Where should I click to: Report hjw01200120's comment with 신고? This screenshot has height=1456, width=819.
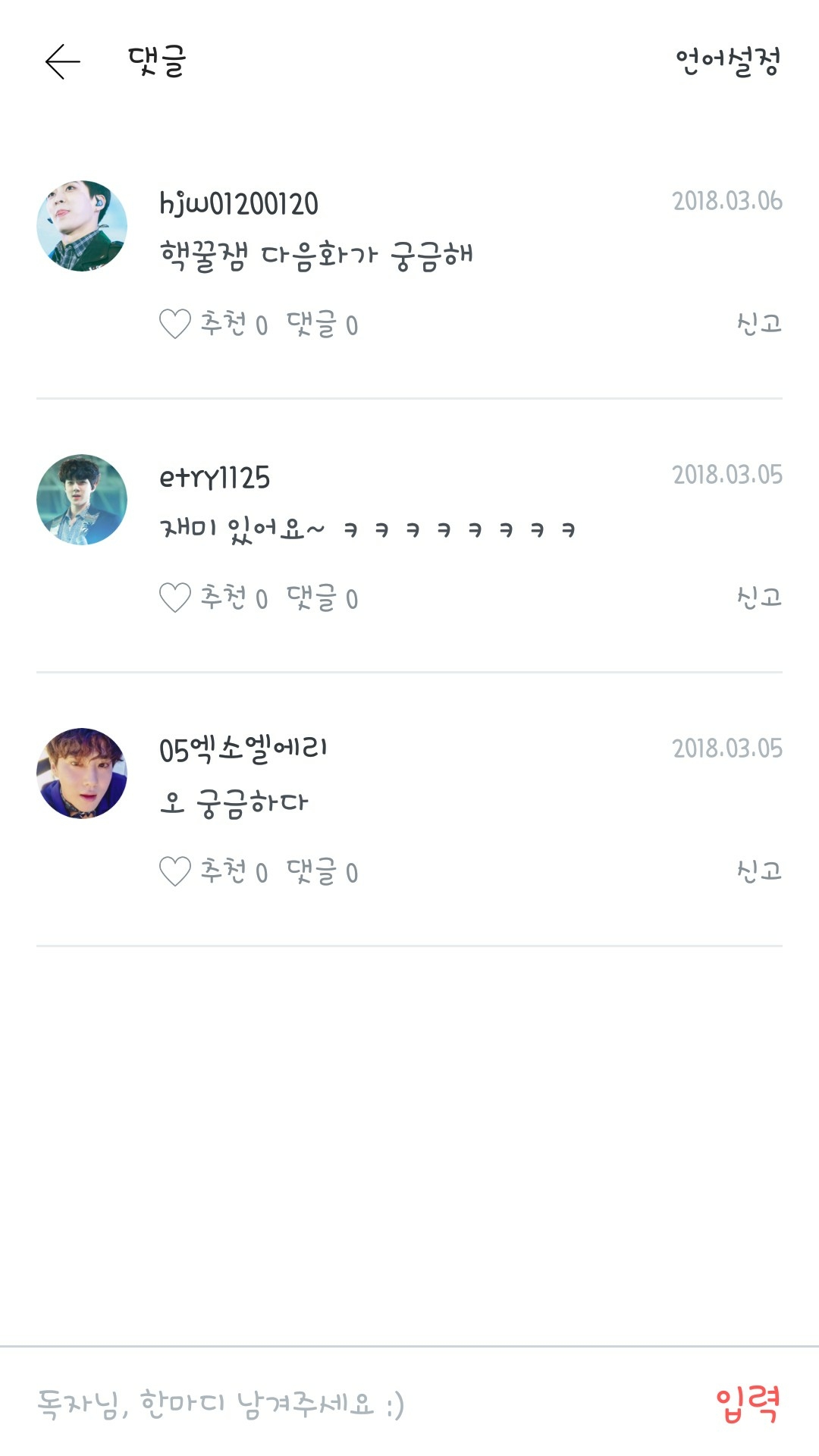(x=758, y=324)
